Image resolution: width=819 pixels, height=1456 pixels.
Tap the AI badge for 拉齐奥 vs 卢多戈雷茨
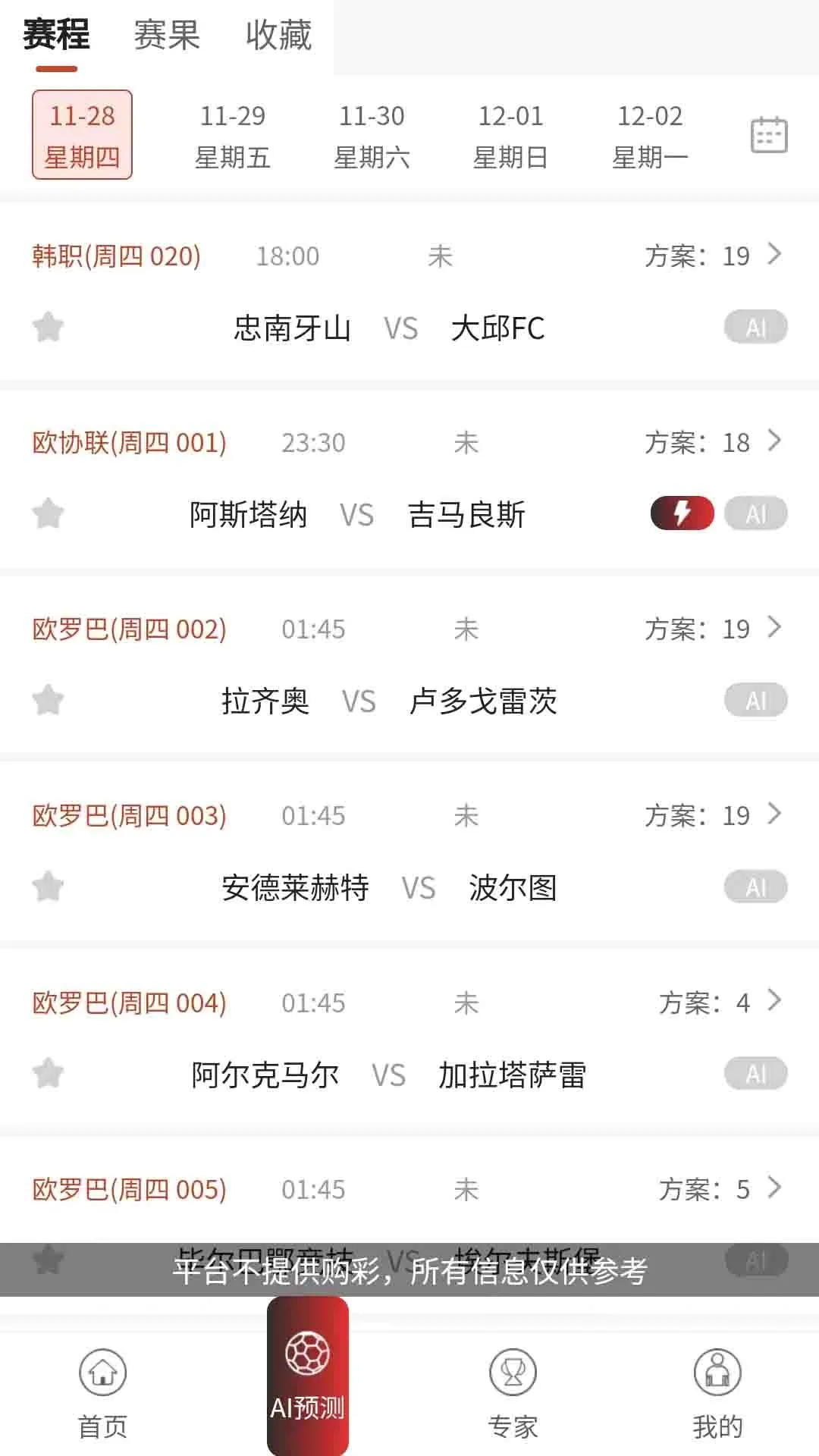point(755,701)
